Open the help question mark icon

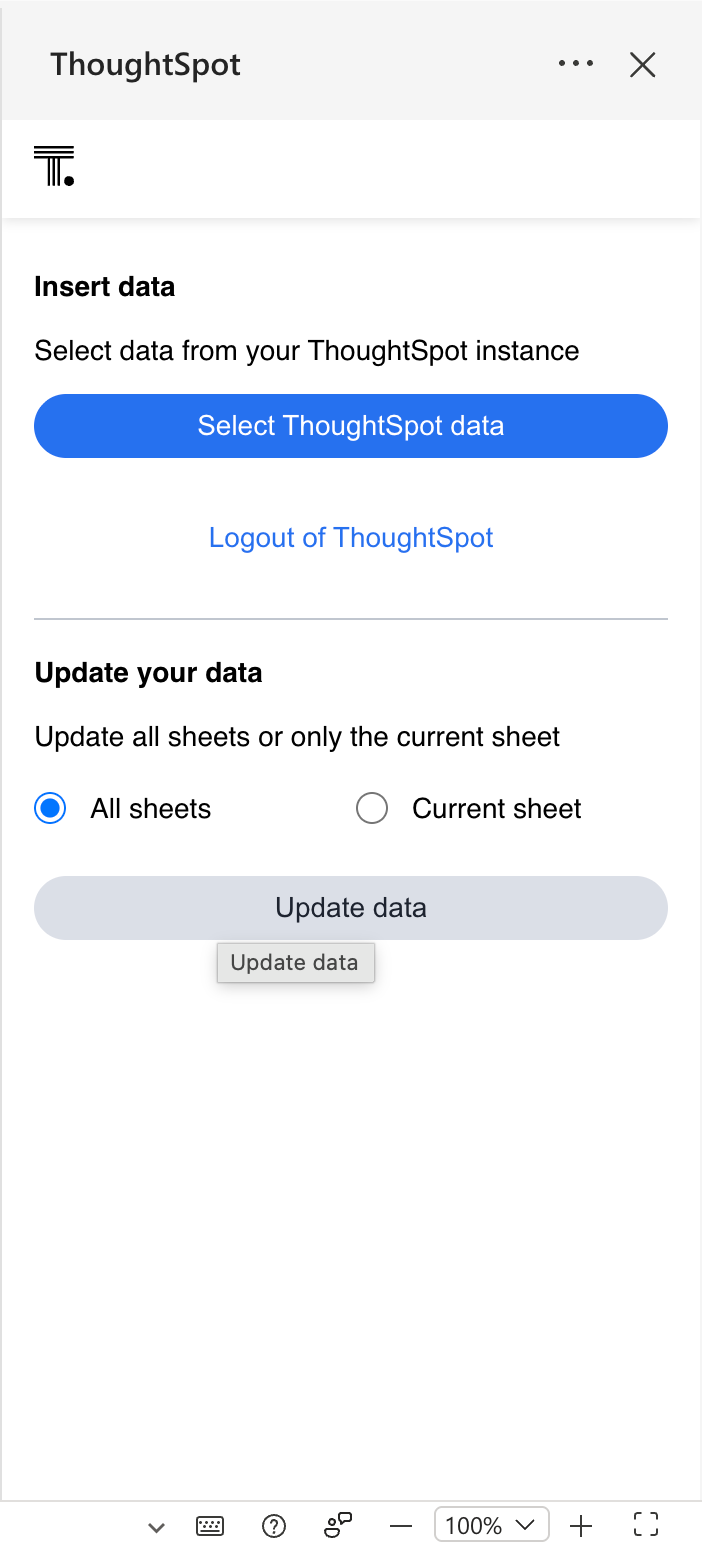273,1526
